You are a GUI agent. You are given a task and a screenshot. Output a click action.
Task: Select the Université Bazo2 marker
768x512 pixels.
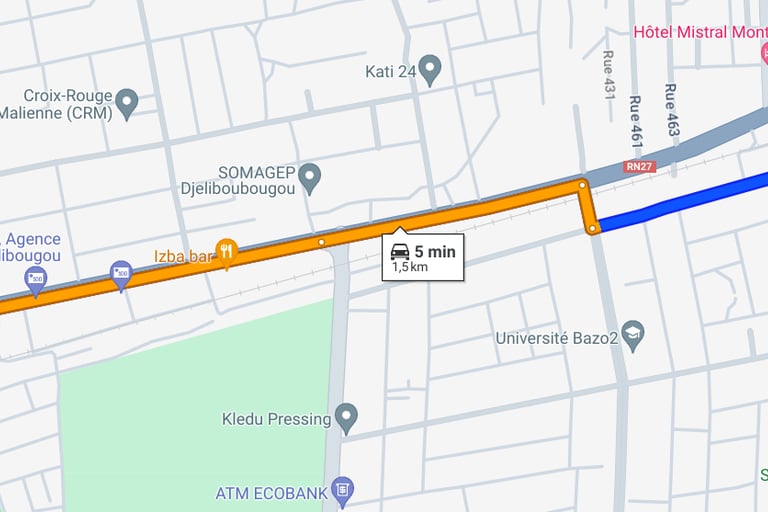(x=632, y=333)
